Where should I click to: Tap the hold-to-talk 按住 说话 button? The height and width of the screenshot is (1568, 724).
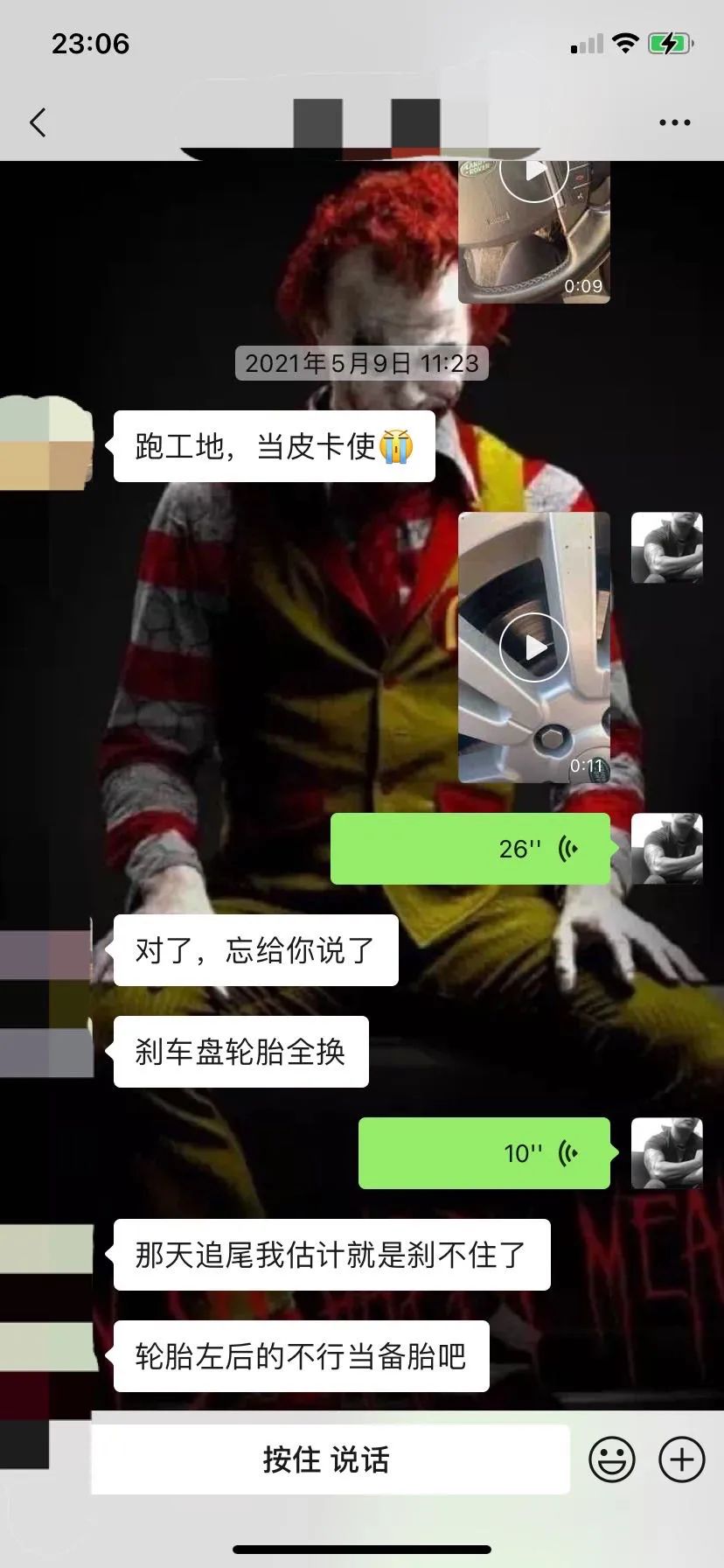tap(328, 1458)
